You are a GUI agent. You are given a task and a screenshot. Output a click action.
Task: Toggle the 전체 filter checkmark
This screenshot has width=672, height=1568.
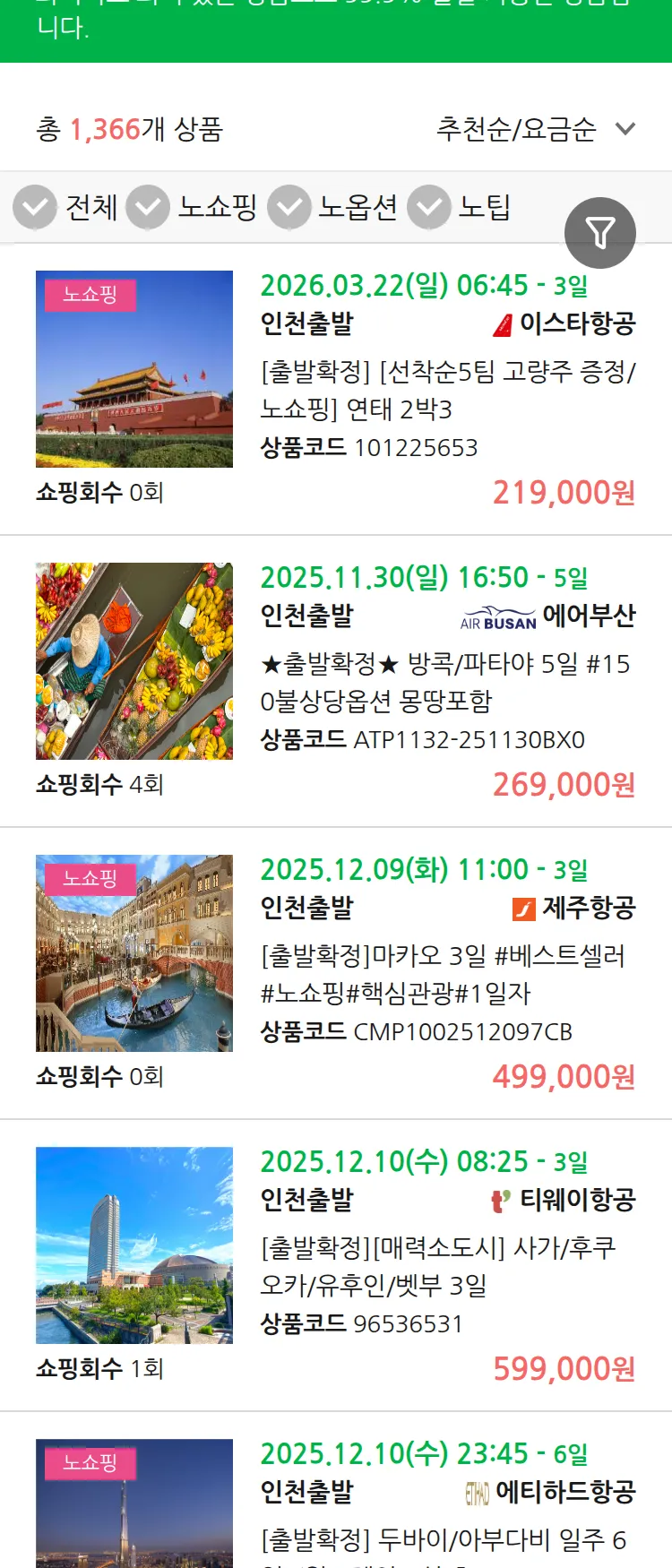tap(34, 207)
